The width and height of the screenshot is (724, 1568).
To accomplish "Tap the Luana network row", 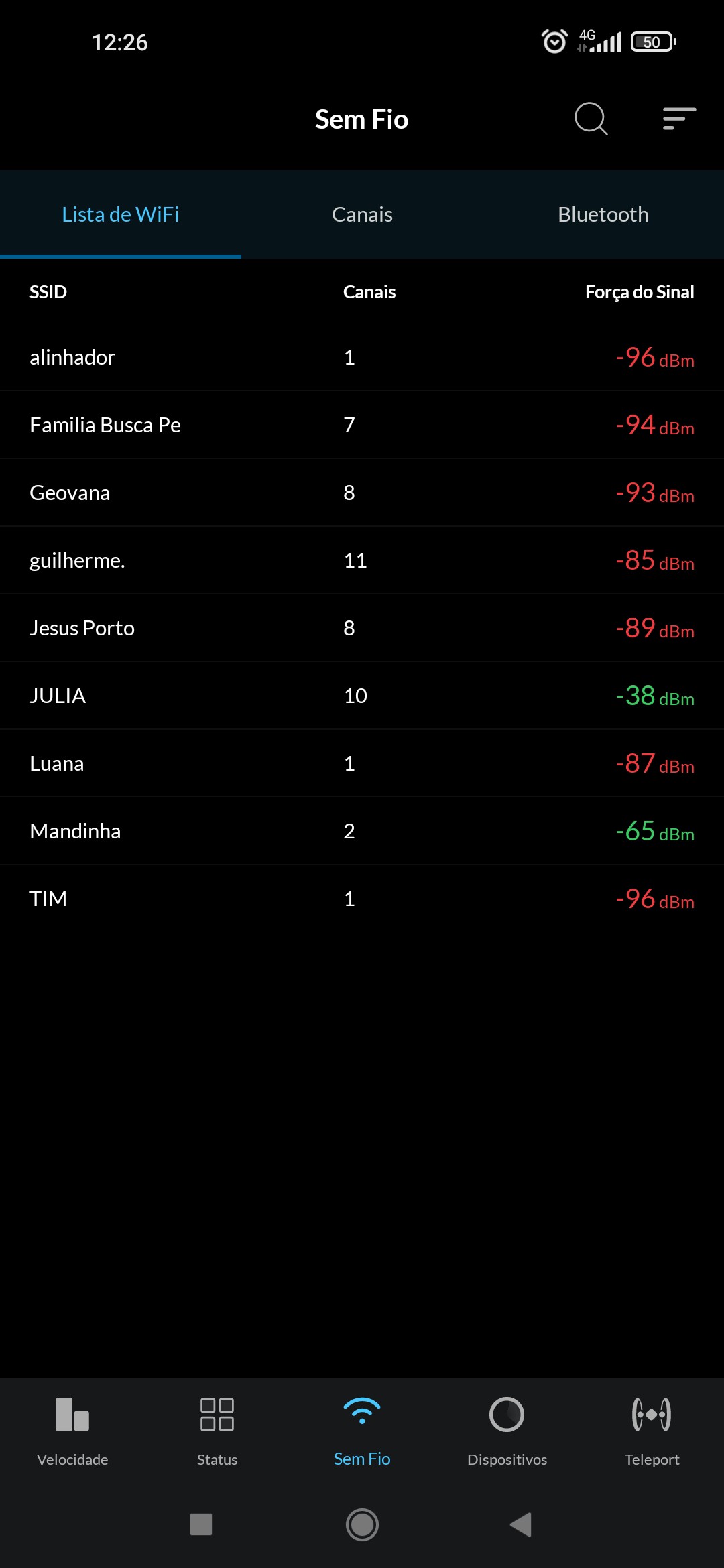I will [362, 763].
